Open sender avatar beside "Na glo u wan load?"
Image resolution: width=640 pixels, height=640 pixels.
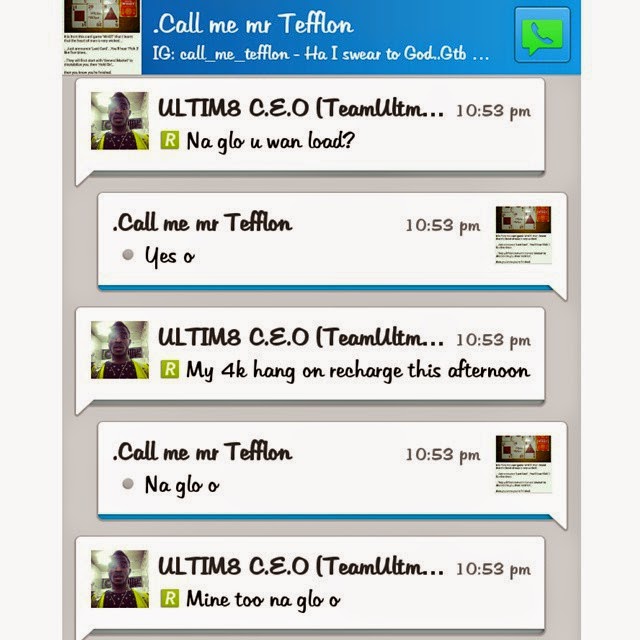(x=120, y=122)
